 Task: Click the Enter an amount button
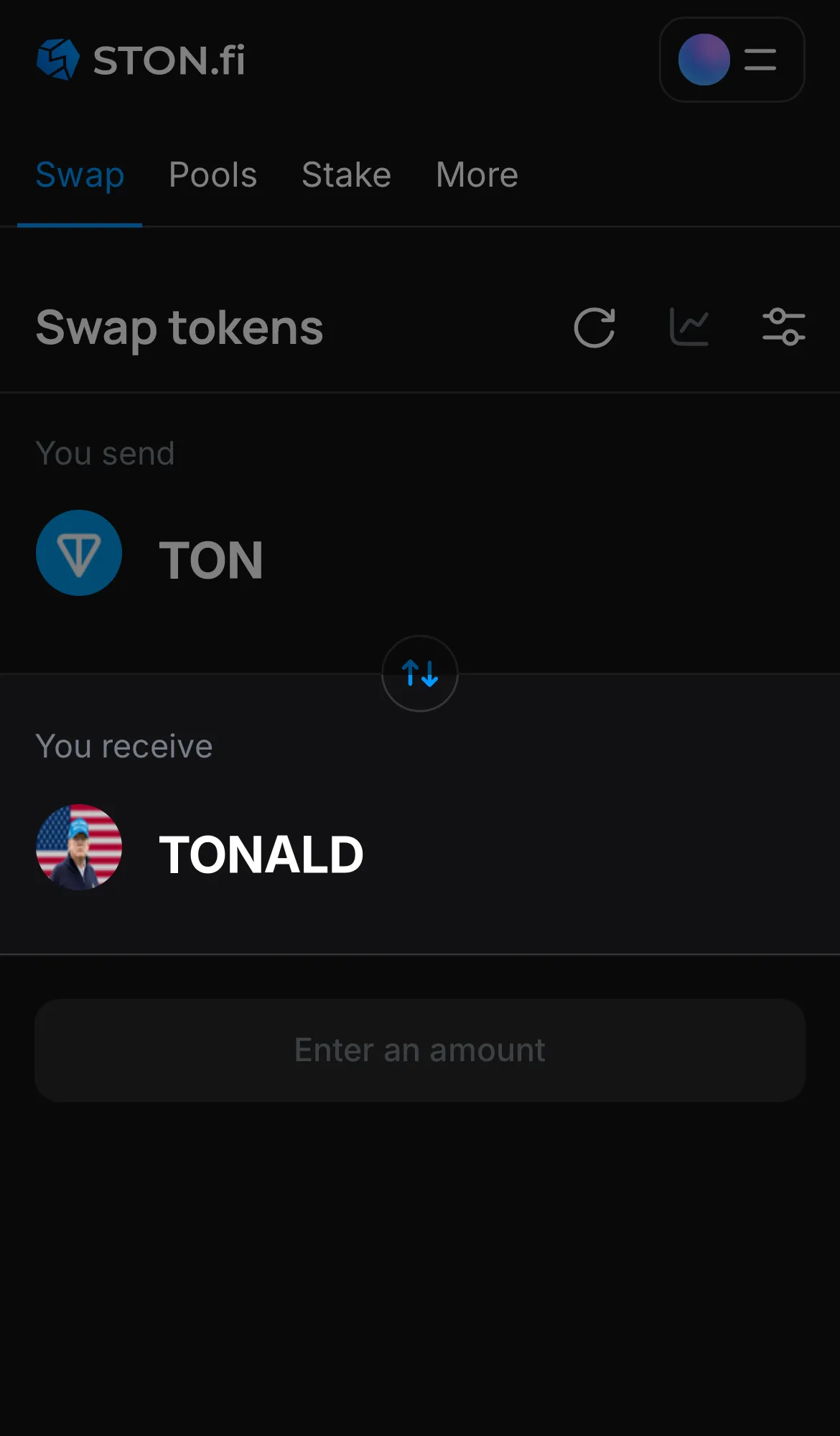(x=419, y=1050)
